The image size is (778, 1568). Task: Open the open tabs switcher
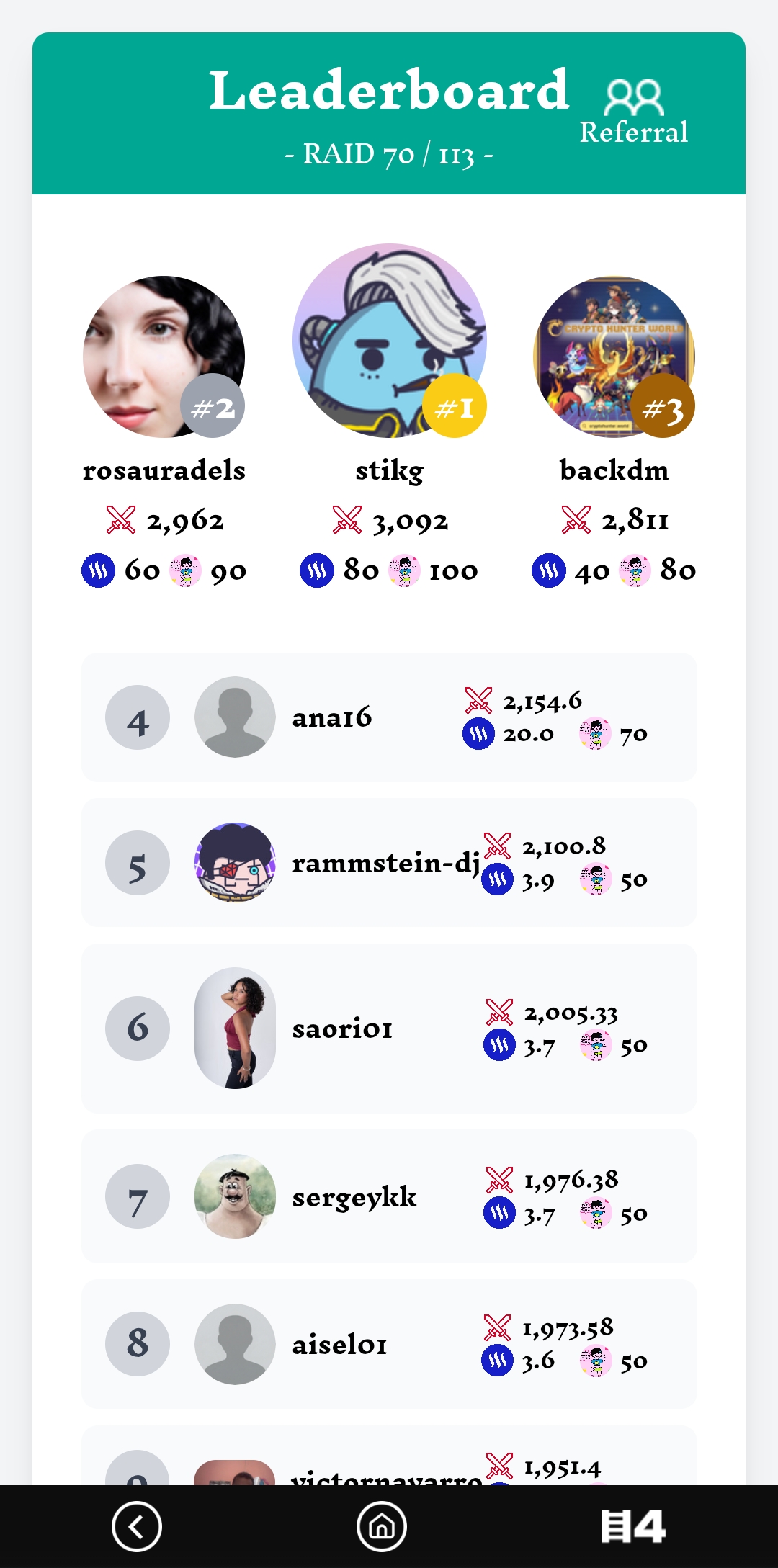coord(633,1526)
